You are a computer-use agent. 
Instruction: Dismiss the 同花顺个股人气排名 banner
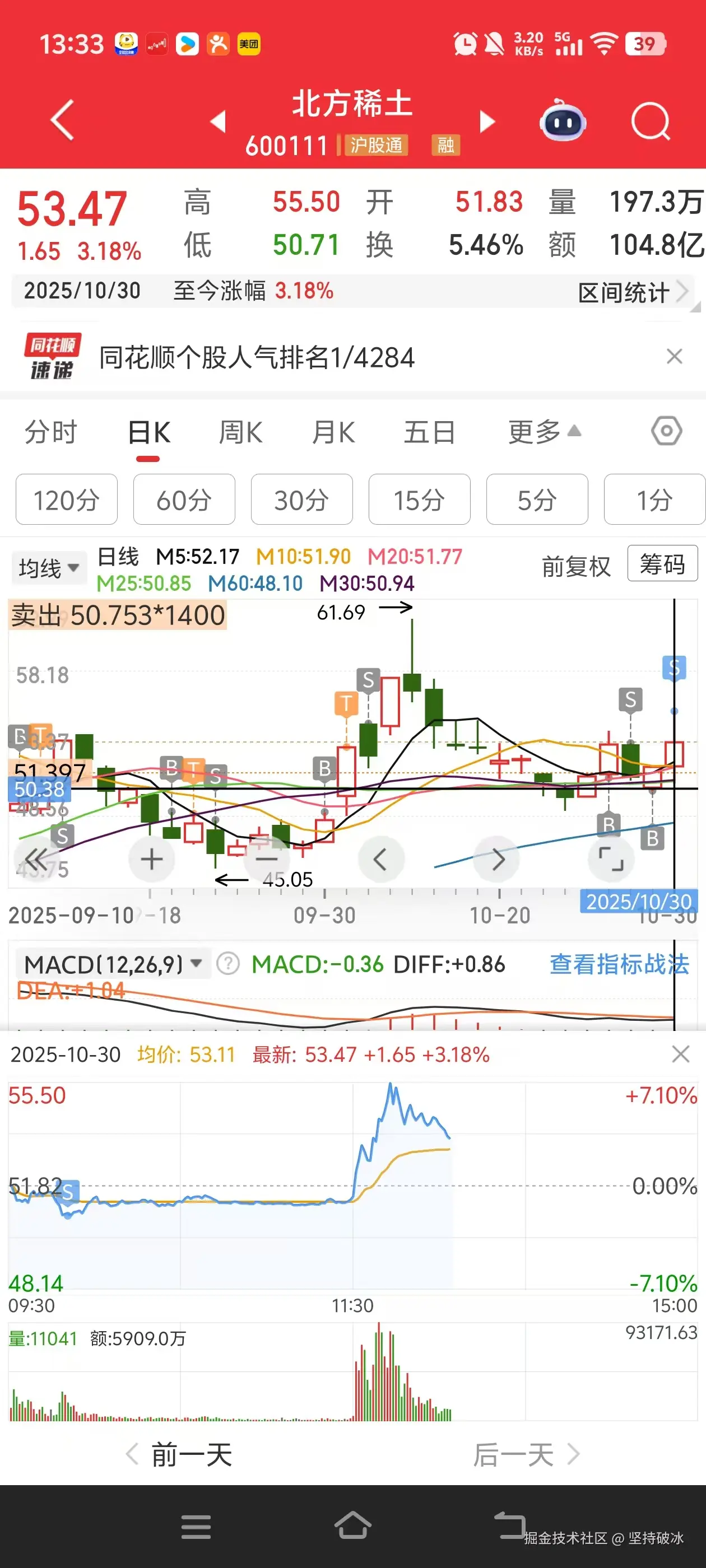click(674, 358)
